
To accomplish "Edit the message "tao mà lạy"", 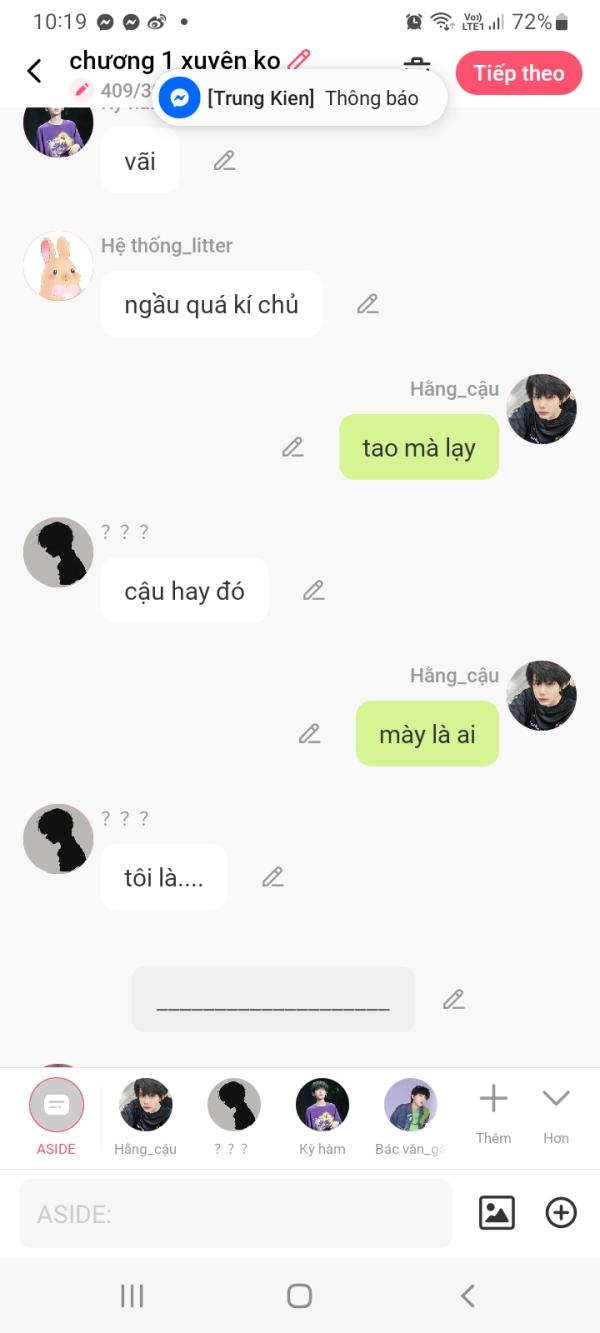I will (x=292, y=447).
